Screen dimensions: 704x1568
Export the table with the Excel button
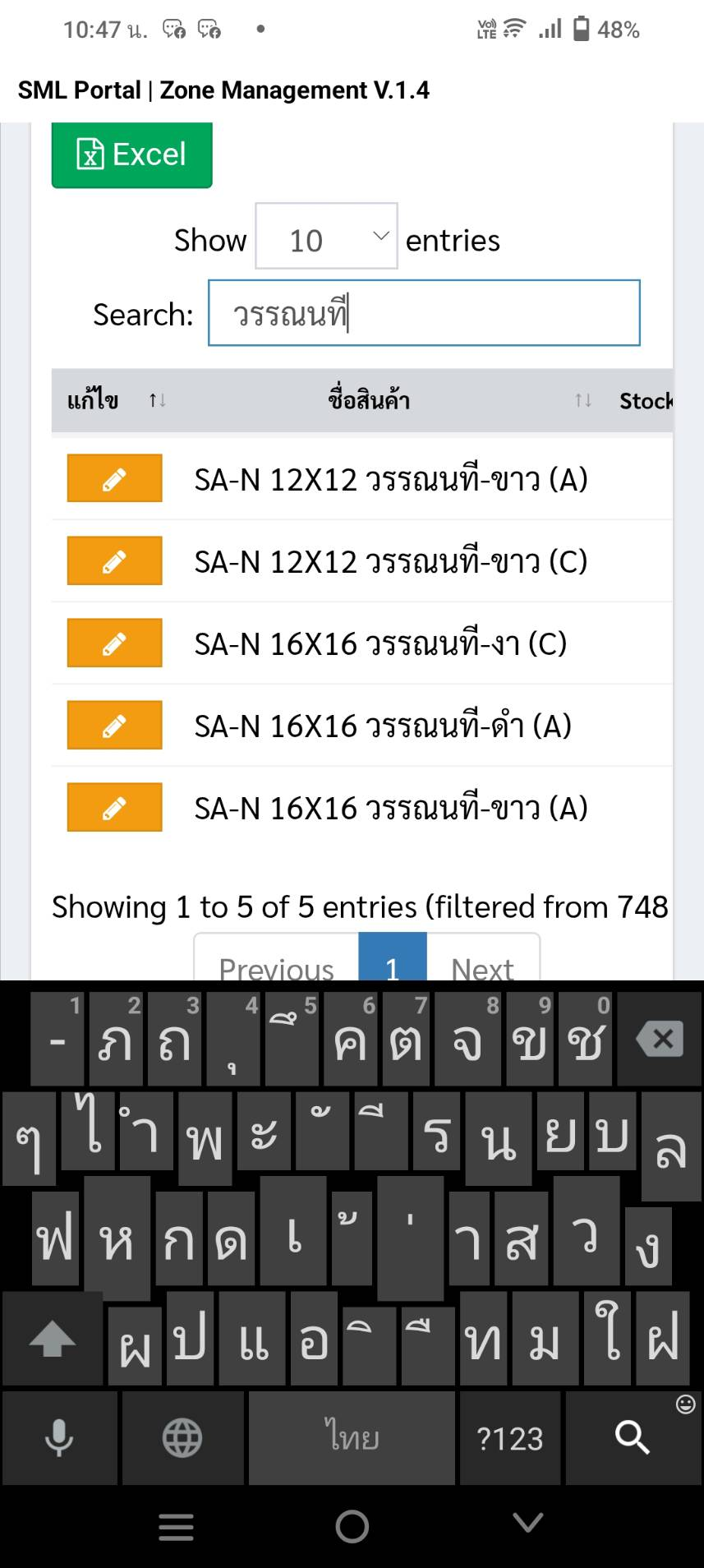(131, 154)
